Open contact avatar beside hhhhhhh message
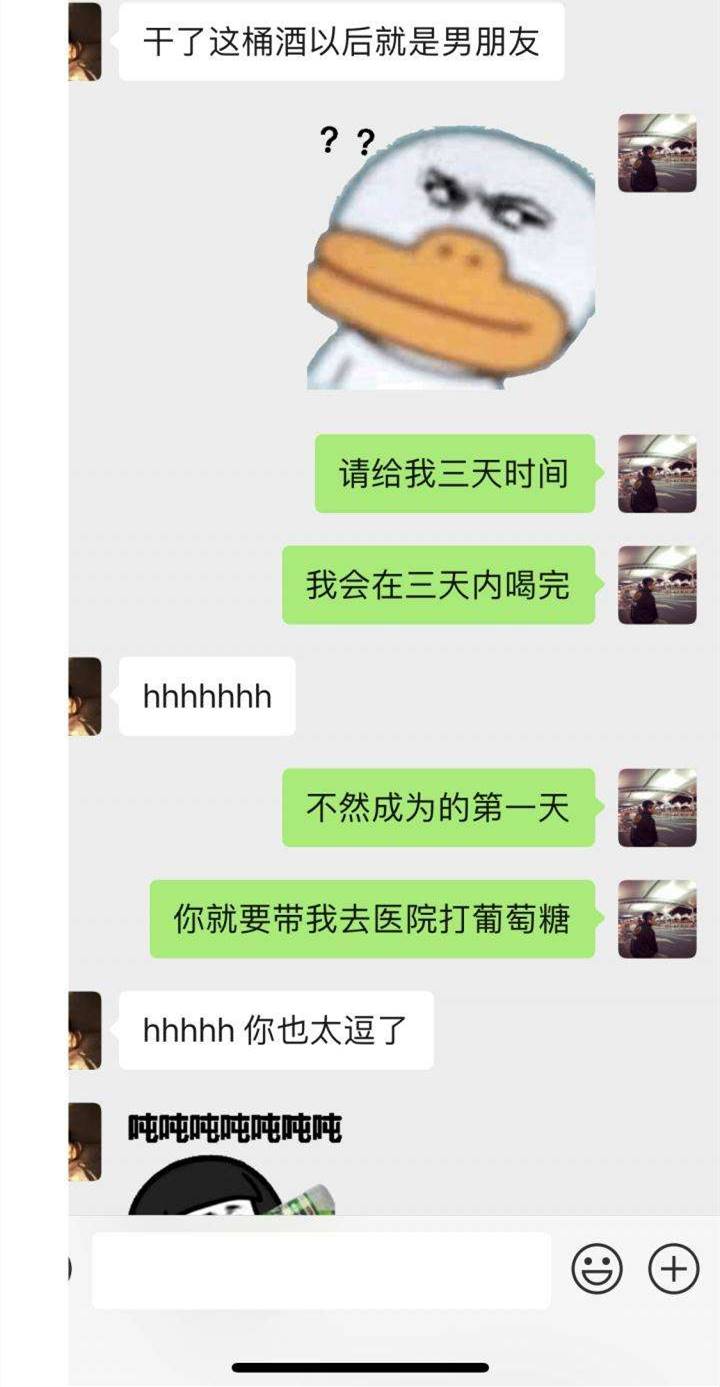This screenshot has height=1387, width=720. [85, 696]
